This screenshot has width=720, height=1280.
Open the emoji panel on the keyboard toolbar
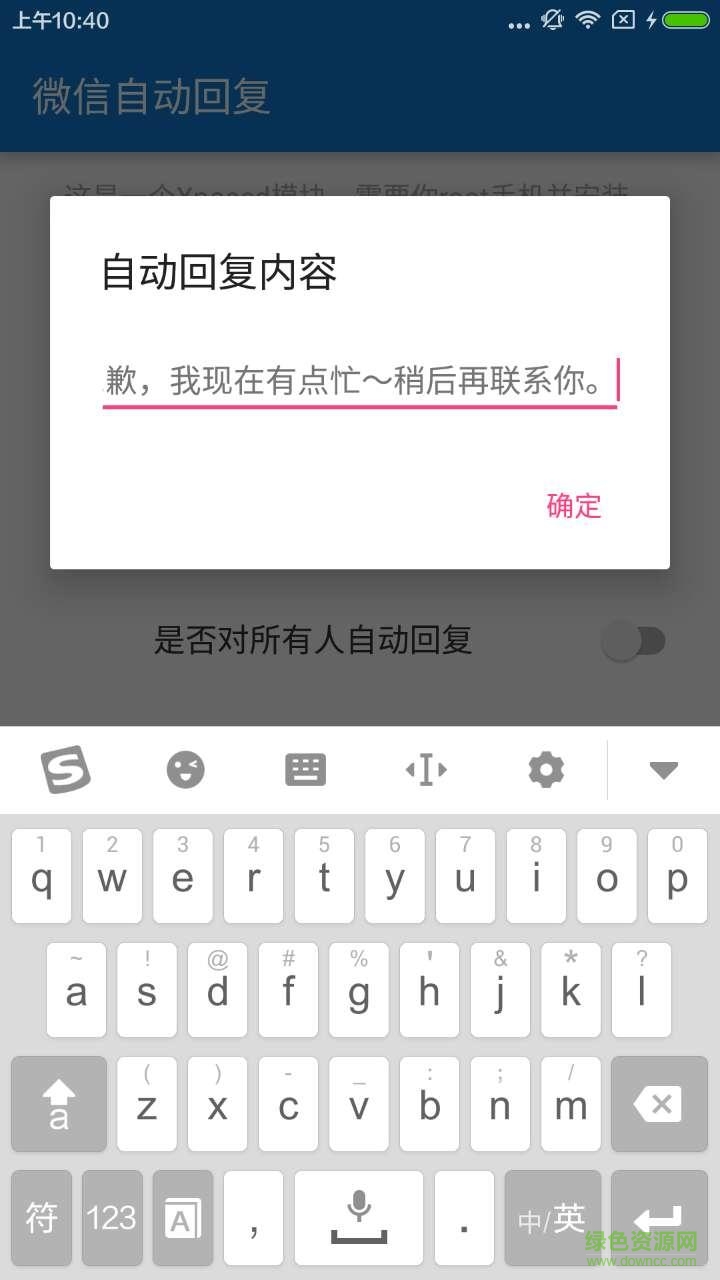(186, 769)
